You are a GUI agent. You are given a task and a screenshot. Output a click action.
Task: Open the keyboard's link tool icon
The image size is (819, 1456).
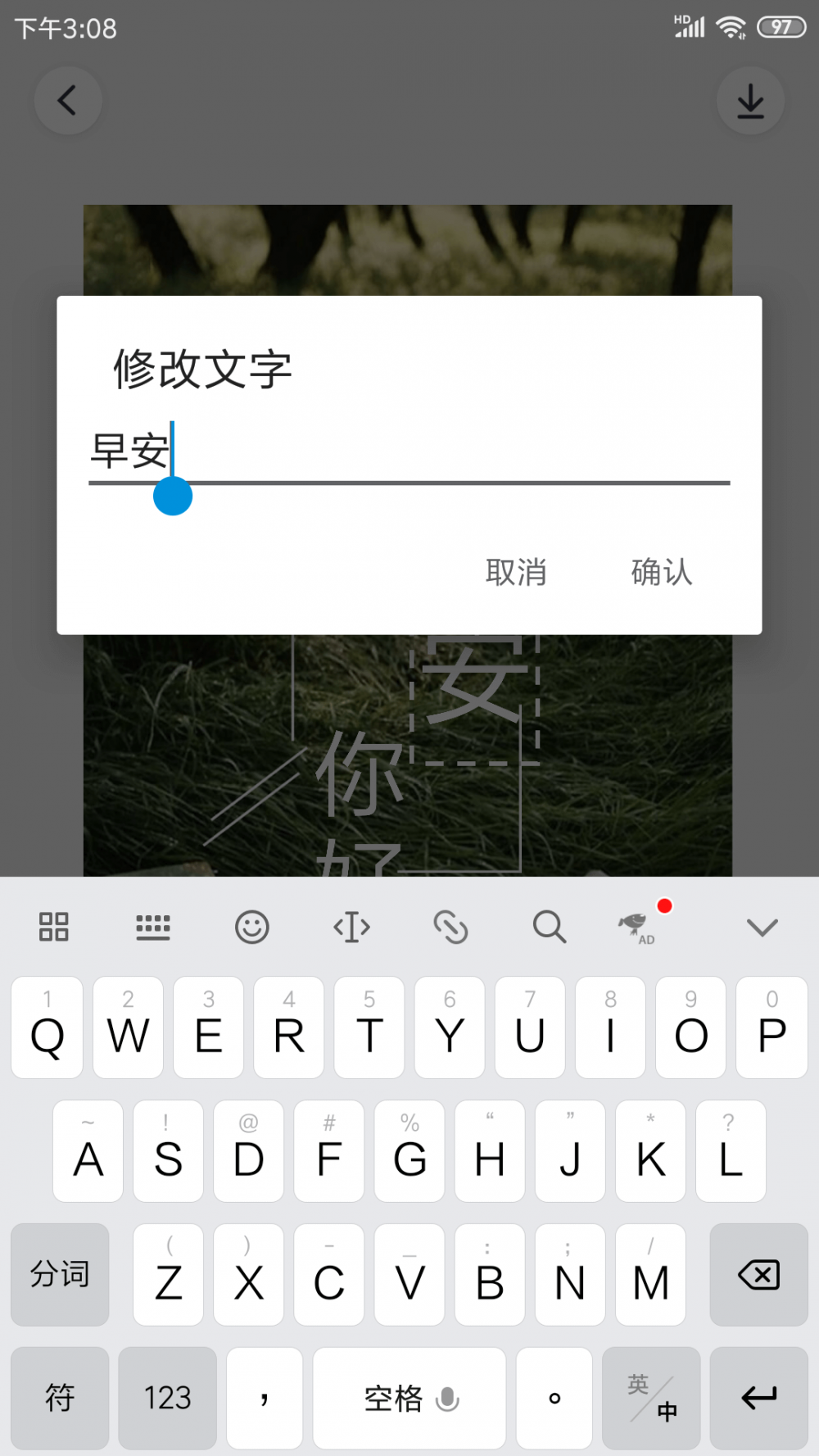click(x=450, y=928)
